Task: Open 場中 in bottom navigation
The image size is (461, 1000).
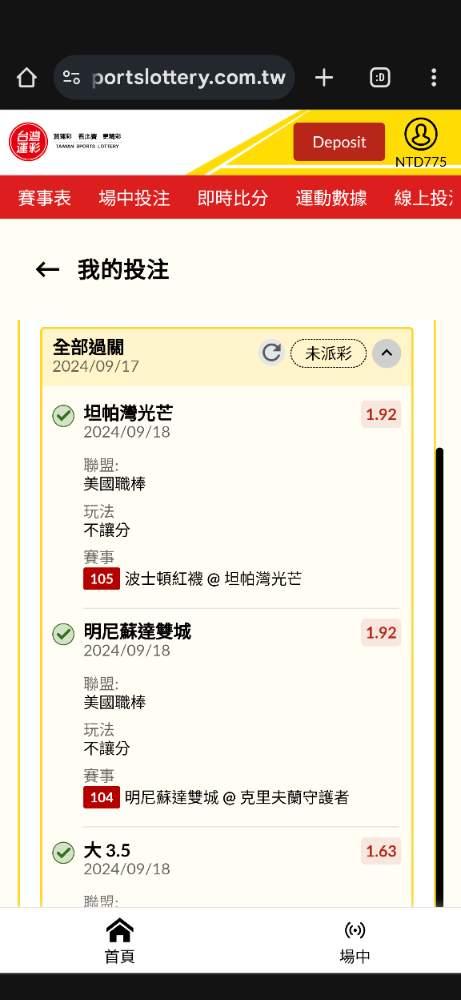Action: click(355, 941)
